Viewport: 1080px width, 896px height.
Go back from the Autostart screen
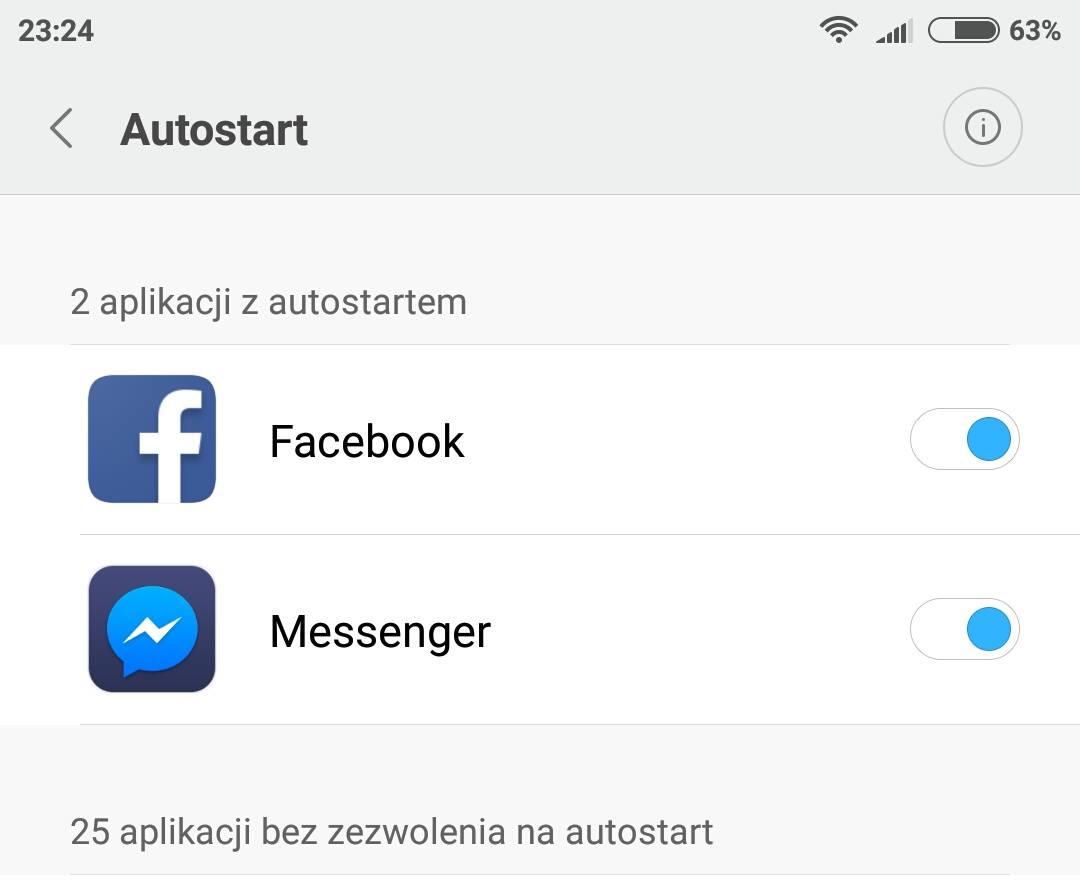[62, 129]
